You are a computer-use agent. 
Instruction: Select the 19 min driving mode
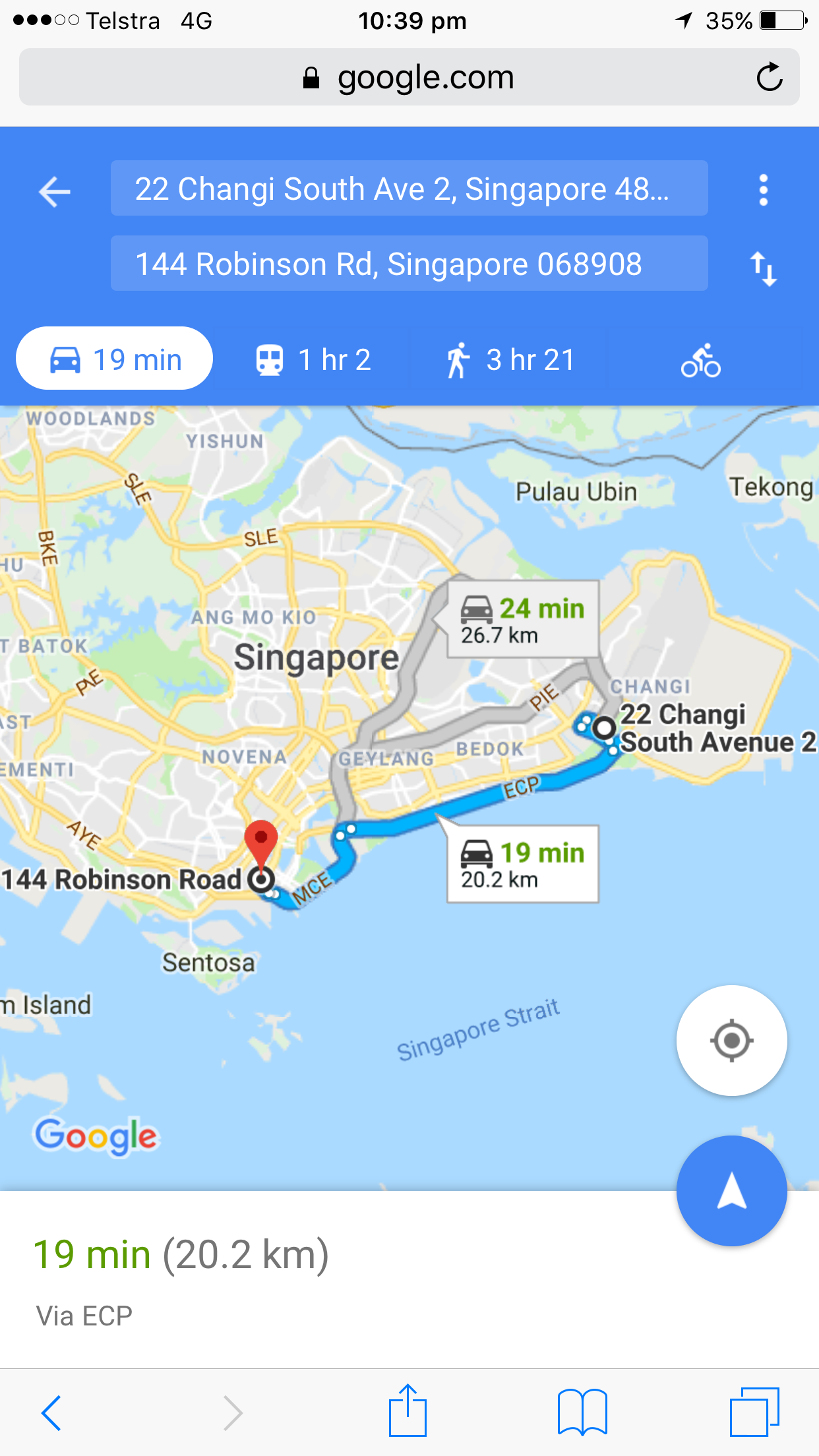pos(114,359)
